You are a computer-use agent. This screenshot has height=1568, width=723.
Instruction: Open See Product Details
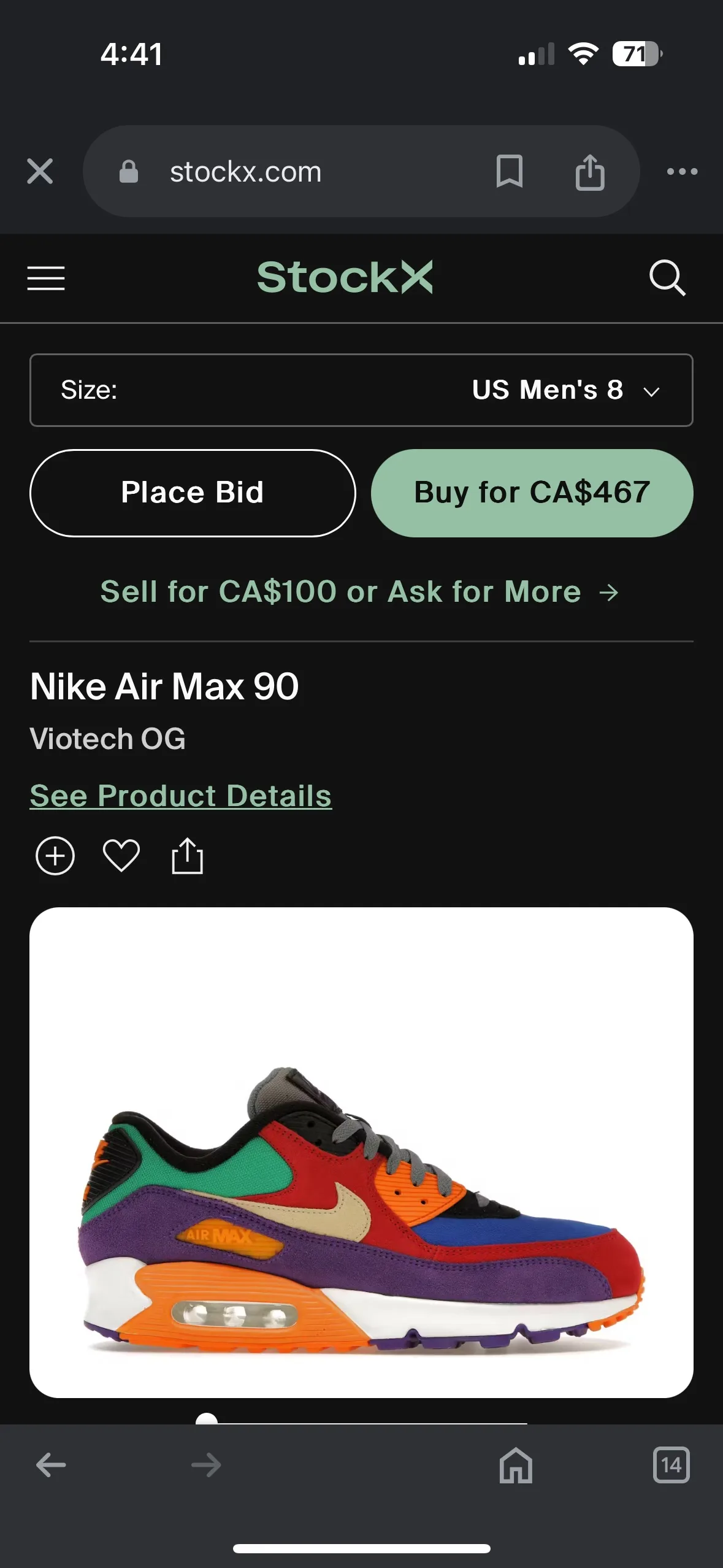182,795
